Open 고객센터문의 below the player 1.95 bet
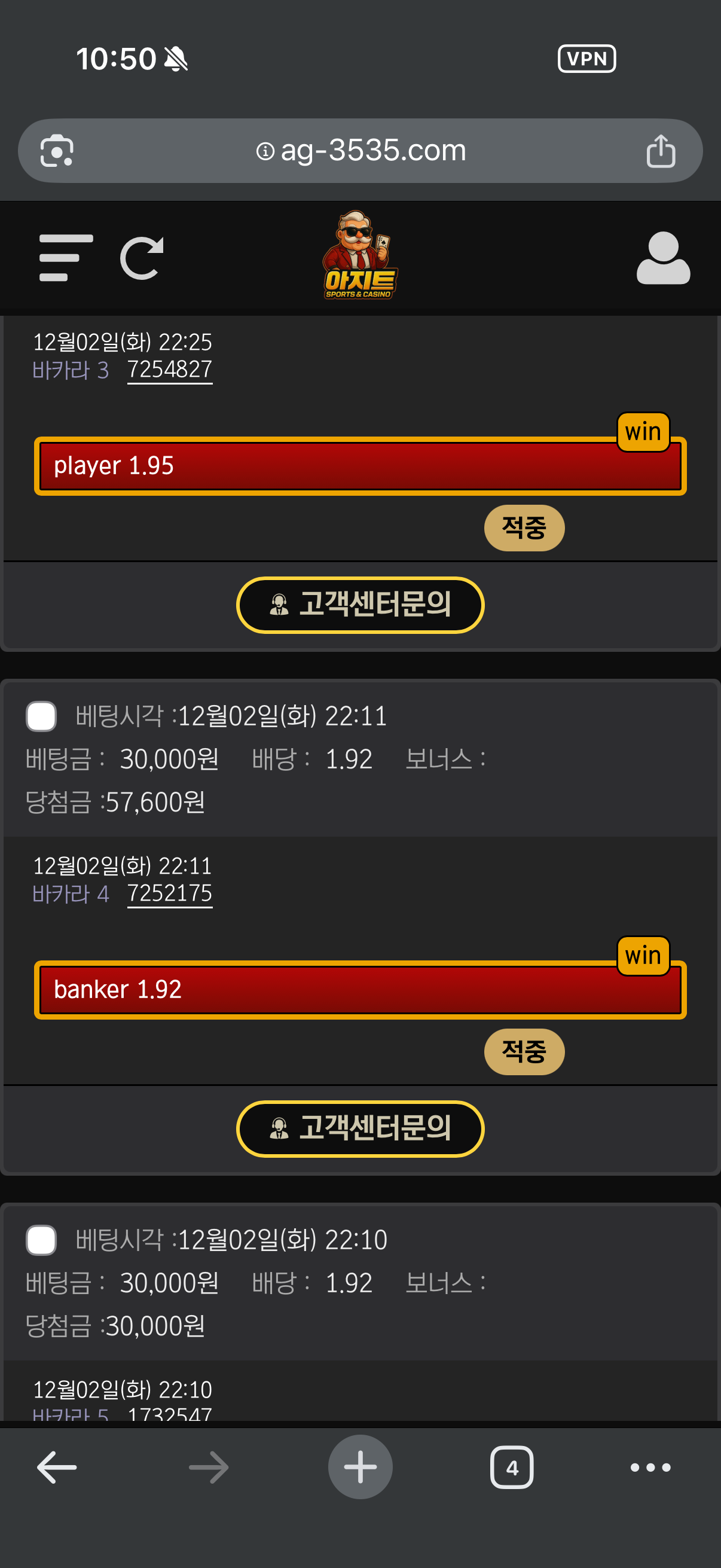The height and width of the screenshot is (1568, 721). [x=360, y=606]
